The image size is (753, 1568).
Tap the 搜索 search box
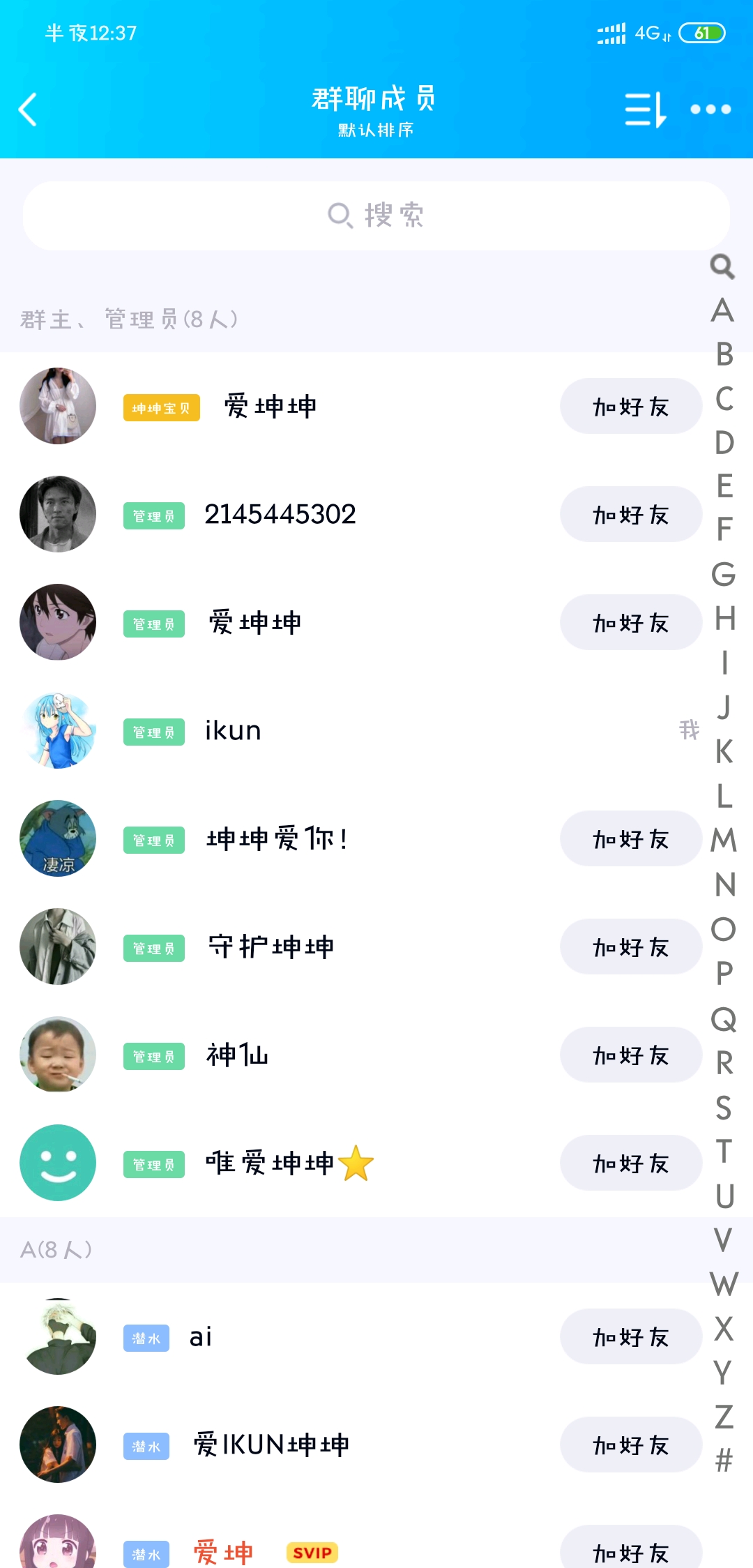coord(376,216)
